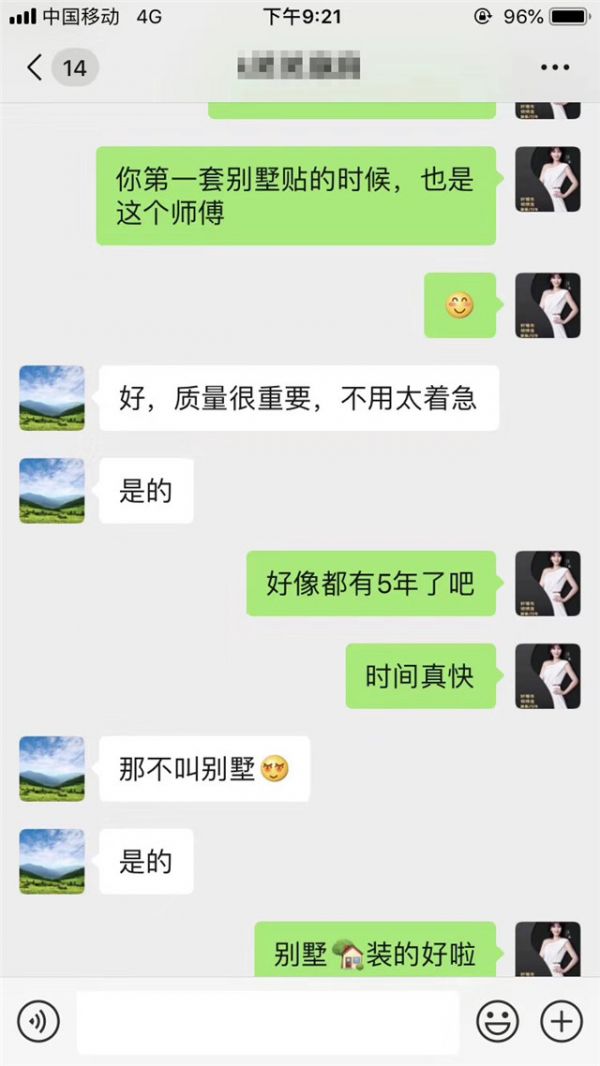Open sender's avatar beside 时间真快 message
The image size is (600, 1066).
pos(547,676)
